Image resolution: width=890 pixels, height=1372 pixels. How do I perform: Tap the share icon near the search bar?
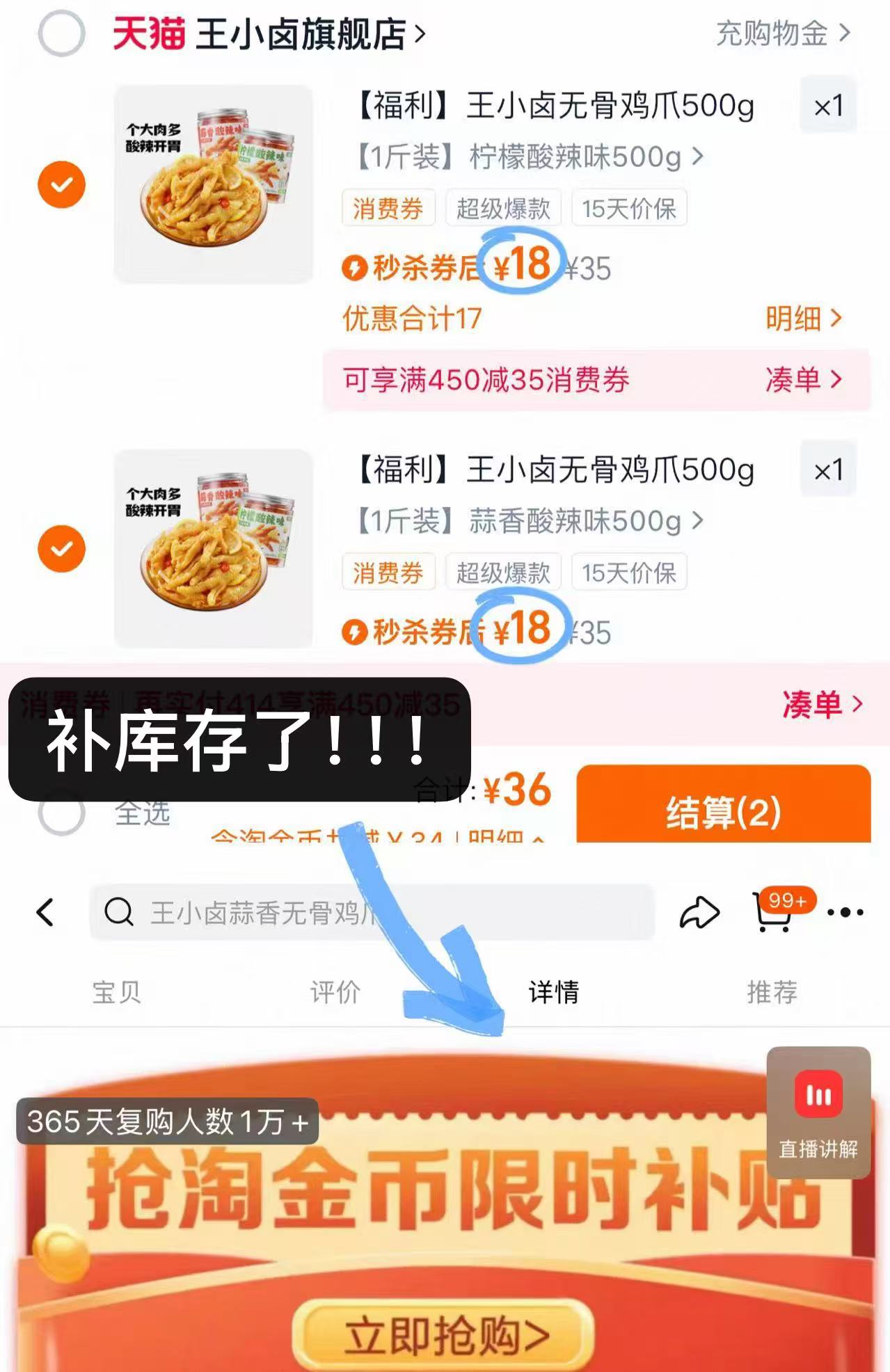[698, 911]
